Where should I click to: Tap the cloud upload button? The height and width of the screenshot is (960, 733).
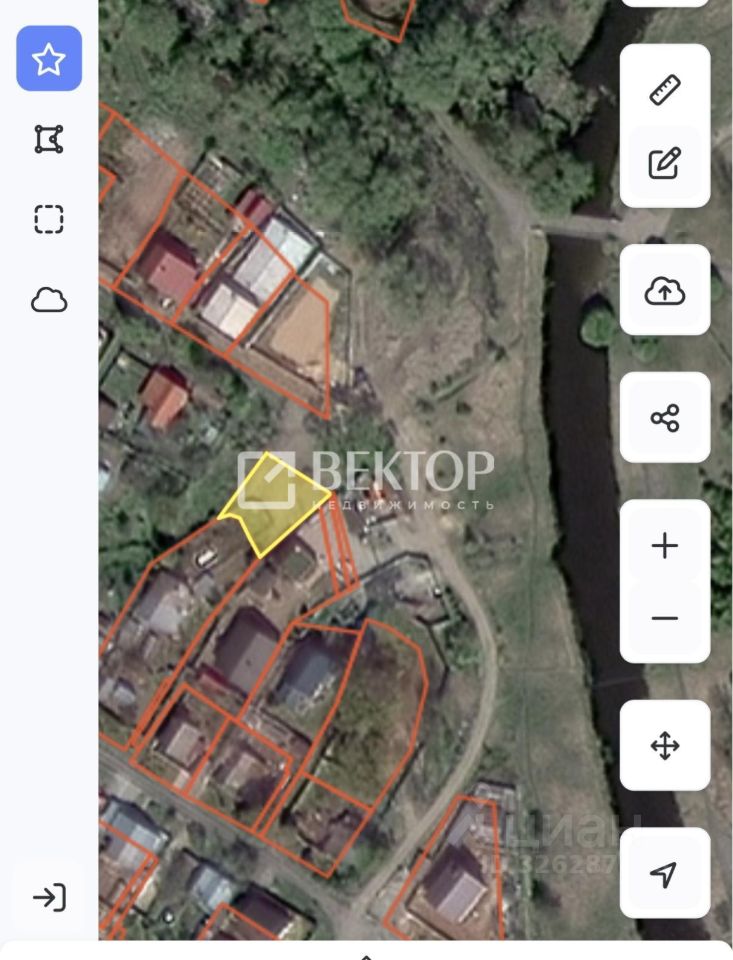click(665, 291)
